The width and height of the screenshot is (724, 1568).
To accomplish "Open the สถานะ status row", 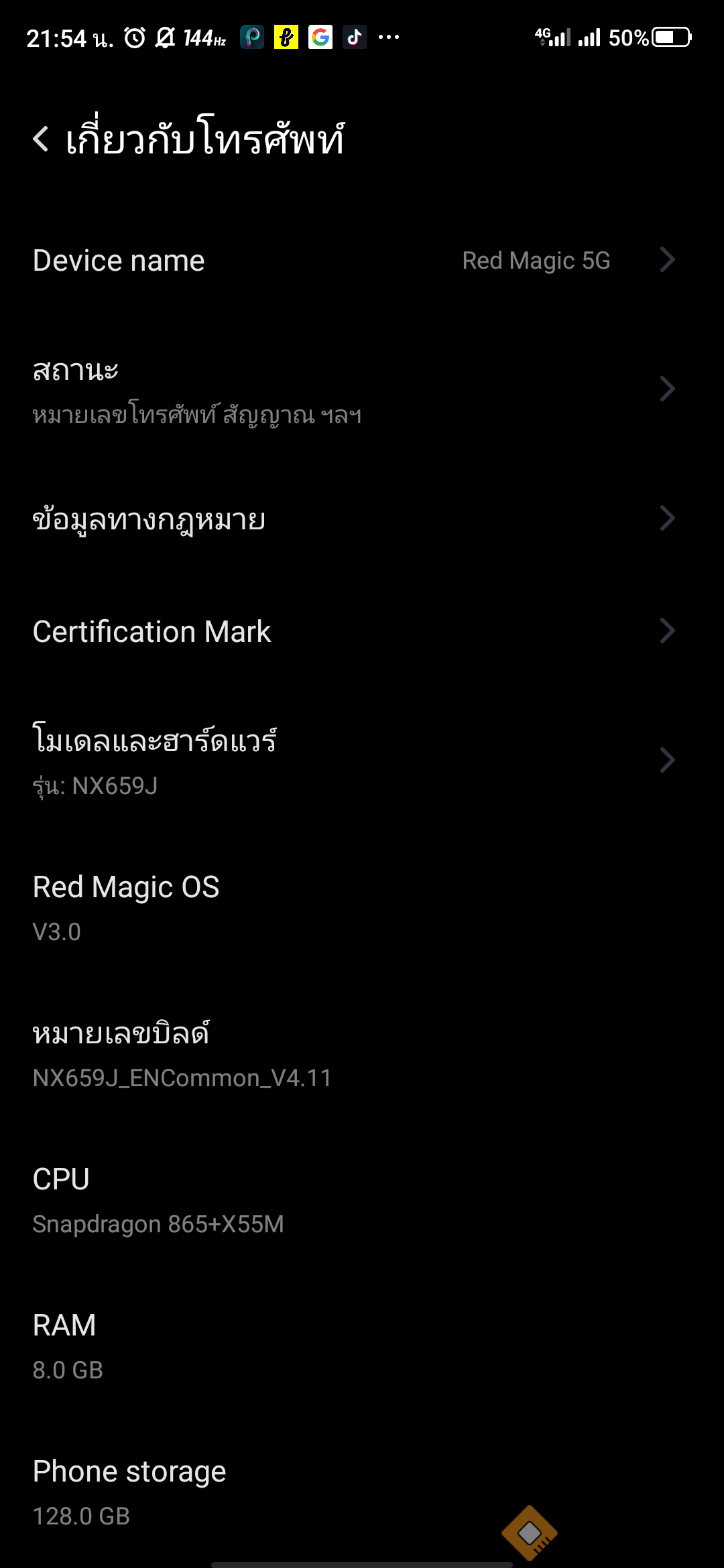I will click(362, 391).
